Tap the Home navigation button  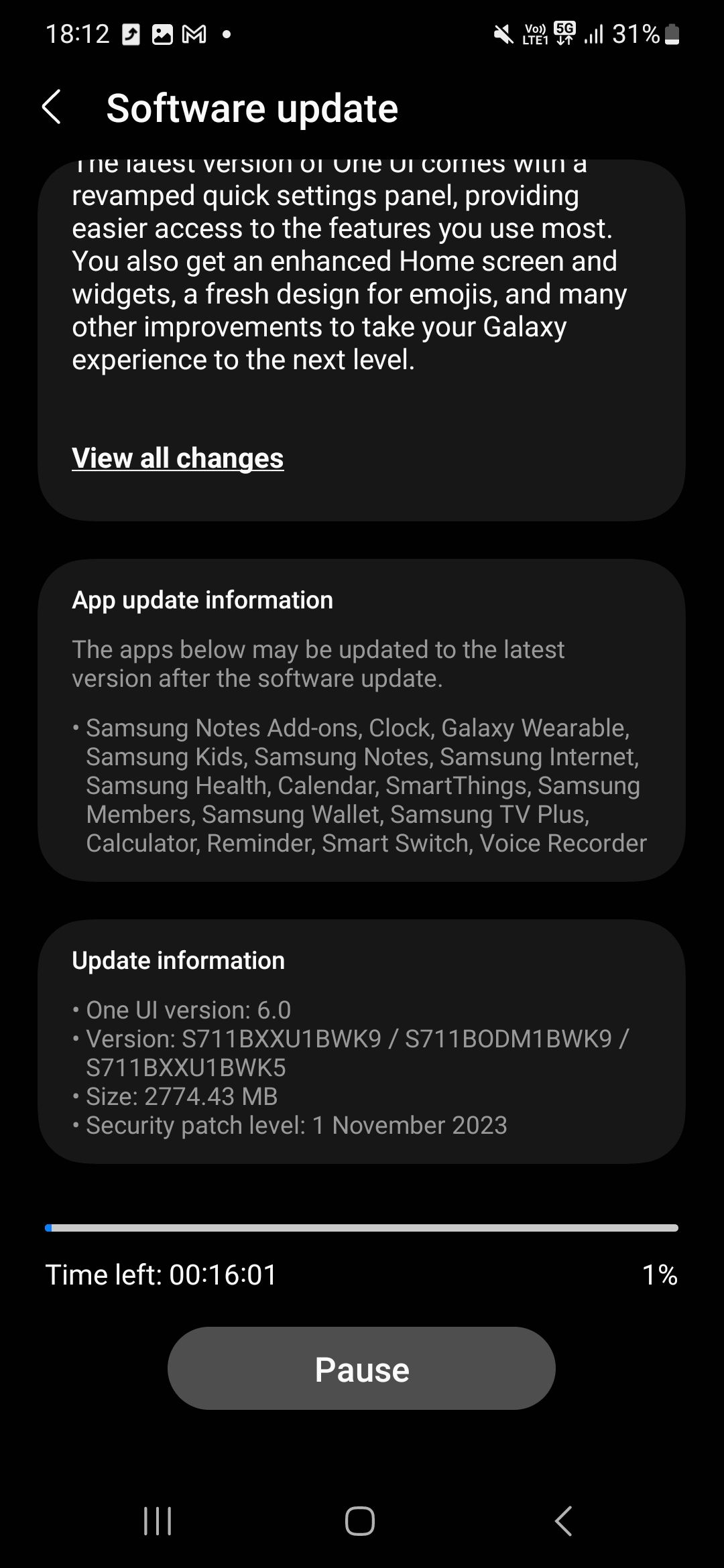[x=362, y=1518]
